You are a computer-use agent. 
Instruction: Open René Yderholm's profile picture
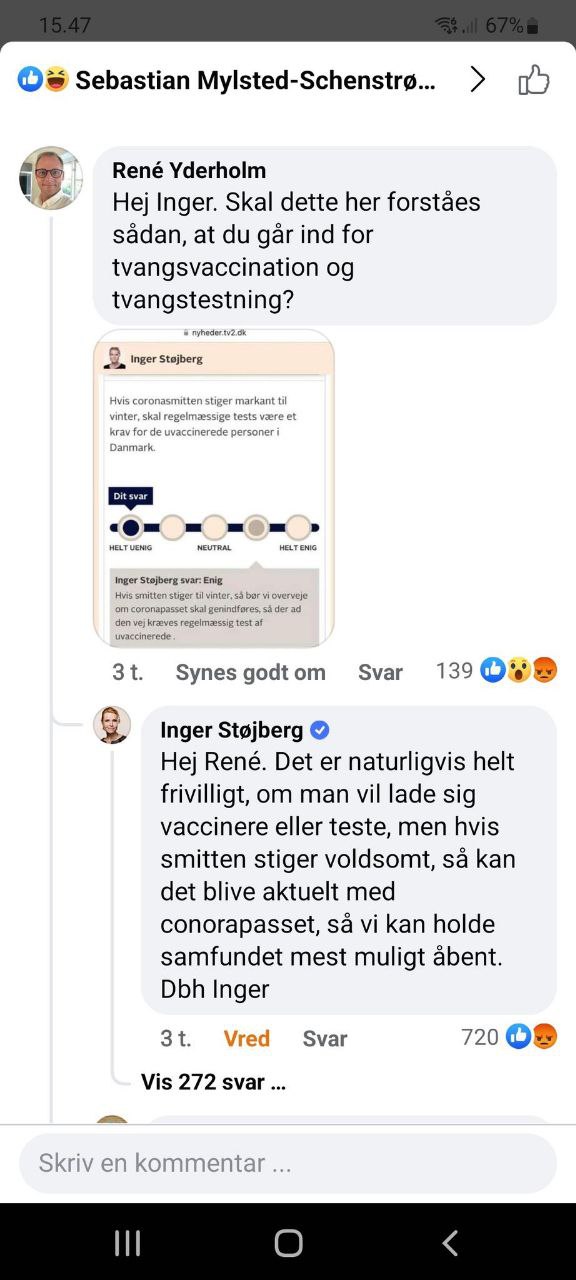pos(51,178)
